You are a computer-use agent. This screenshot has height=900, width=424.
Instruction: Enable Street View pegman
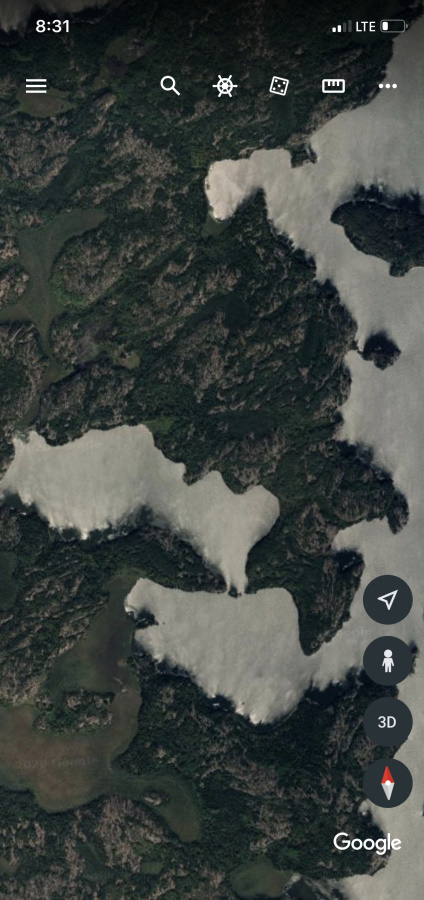(x=388, y=661)
